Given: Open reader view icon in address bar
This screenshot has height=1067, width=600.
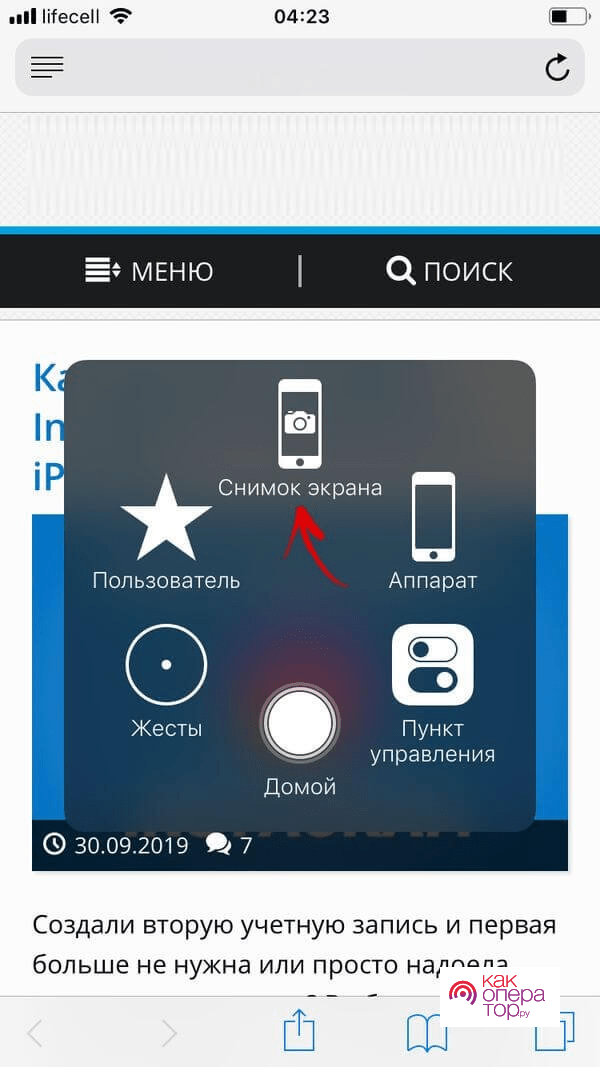Looking at the screenshot, I should pyautogui.click(x=47, y=67).
